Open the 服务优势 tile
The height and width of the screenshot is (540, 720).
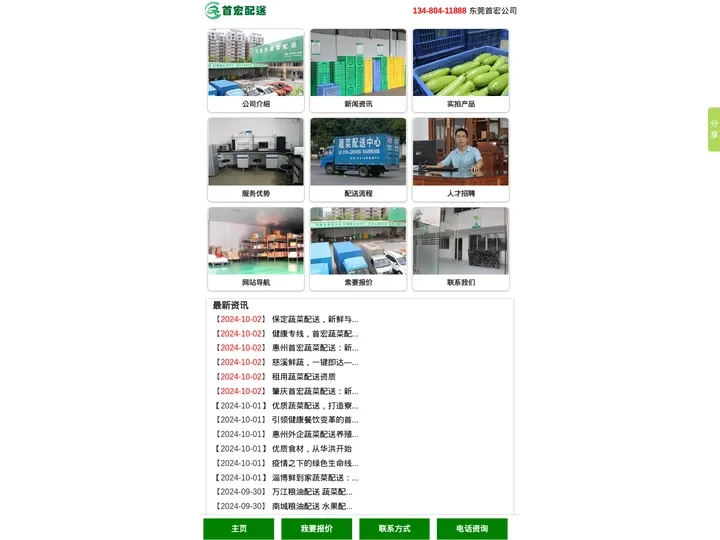coord(256,159)
